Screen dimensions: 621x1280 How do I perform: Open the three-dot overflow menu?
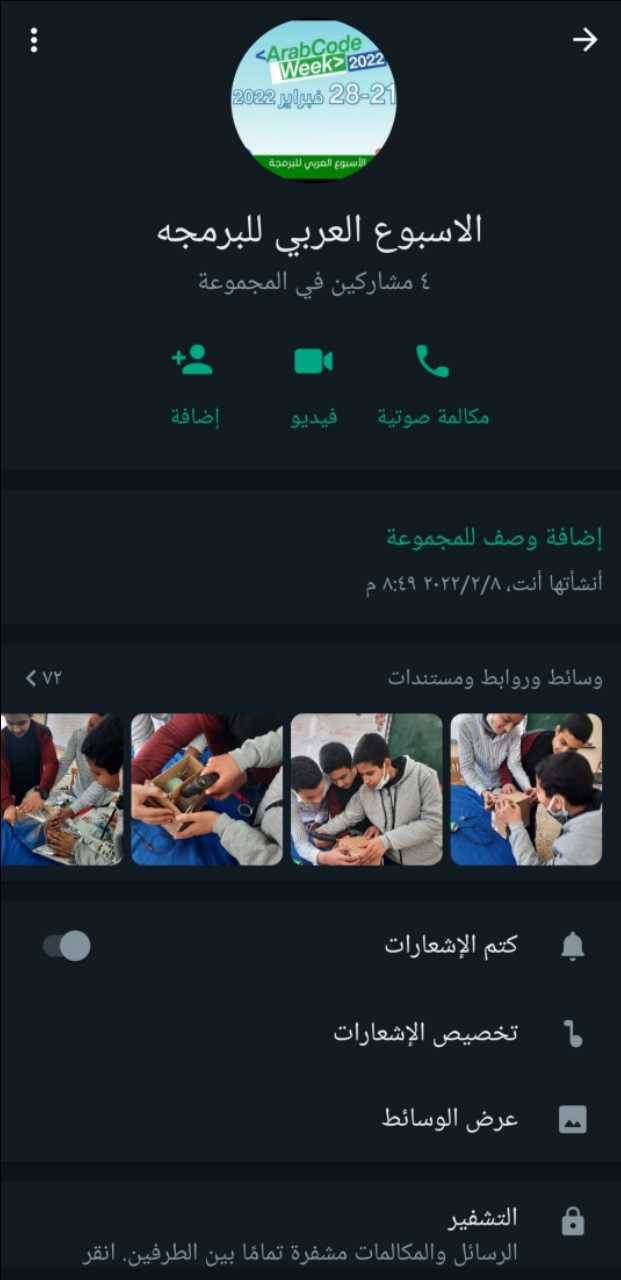pos(34,40)
